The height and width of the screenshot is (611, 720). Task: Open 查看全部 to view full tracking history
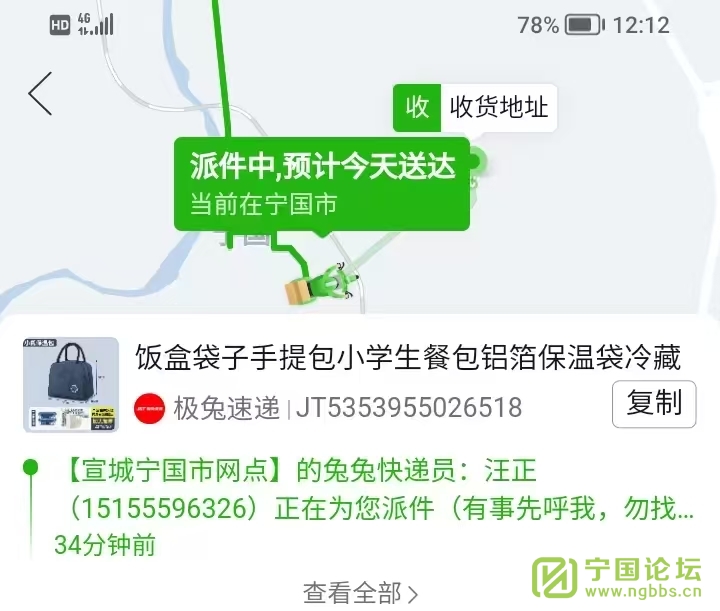[x=360, y=593]
